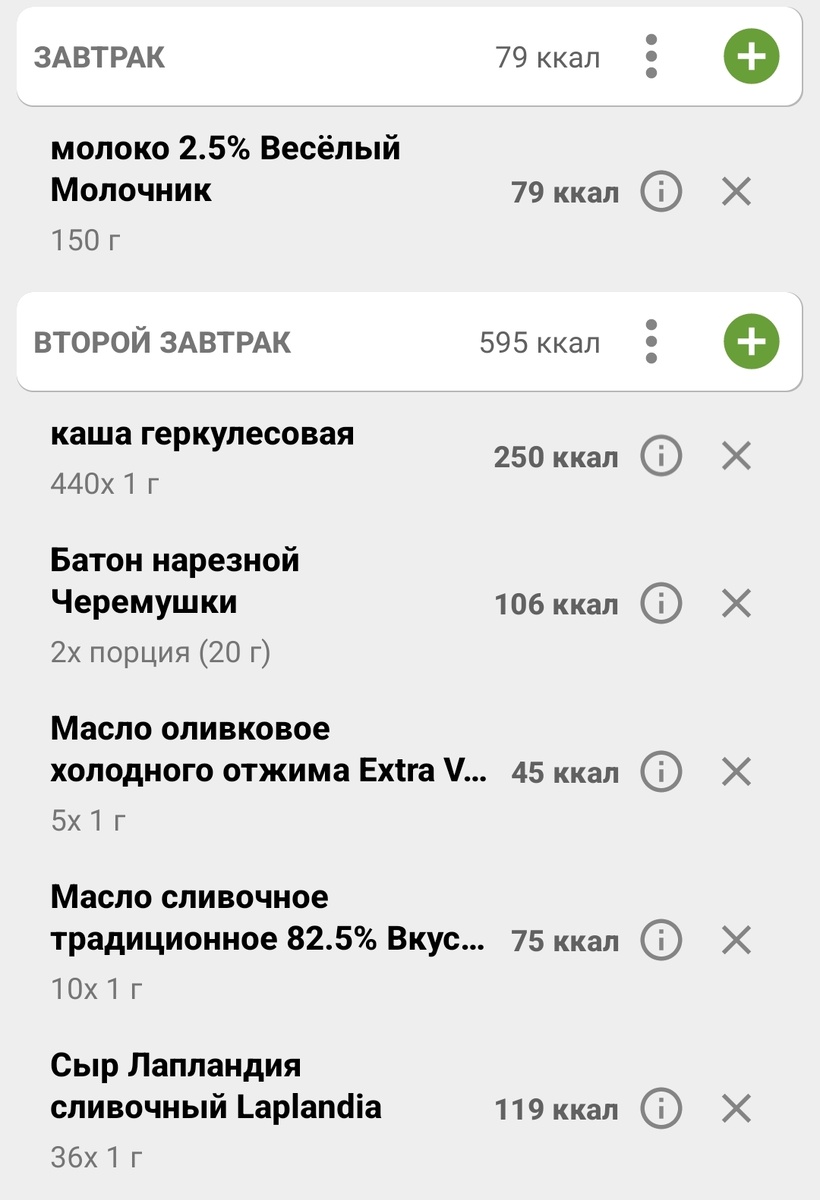Open info for каша геркулесовая

coord(661,456)
